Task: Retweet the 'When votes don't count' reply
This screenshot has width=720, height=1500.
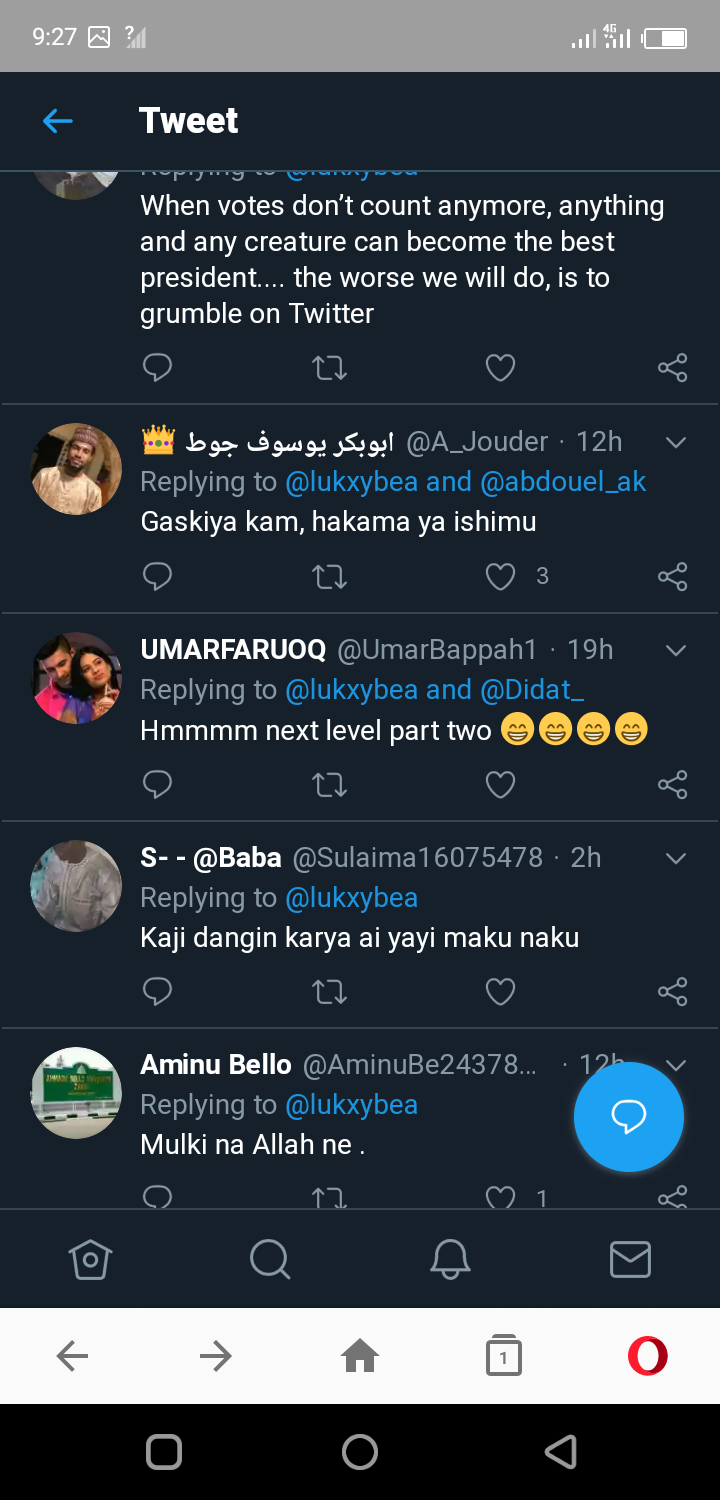Action: [329, 369]
